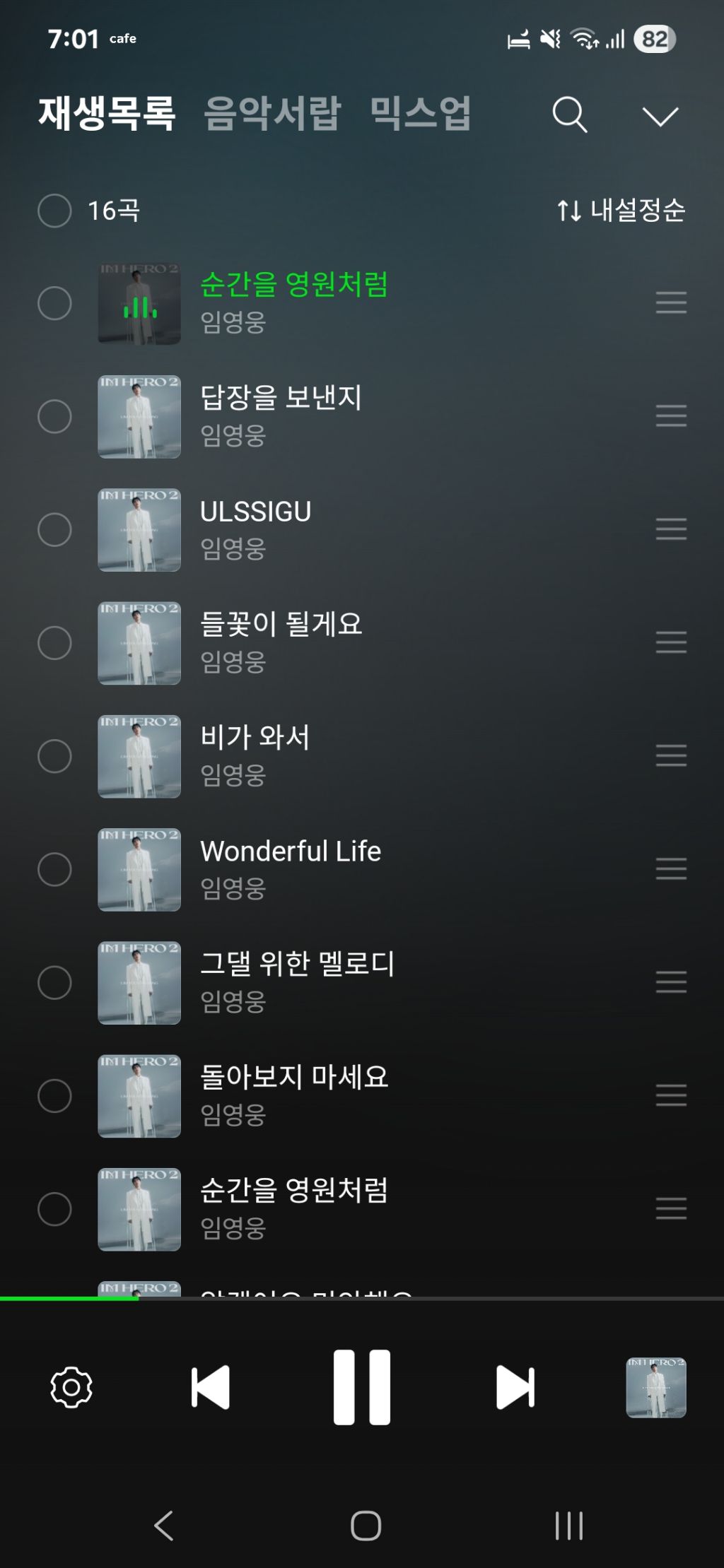Skip to the previous track
Image resolution: width=724 pixels, height=1568 pixels.
tap(211, 1387)
